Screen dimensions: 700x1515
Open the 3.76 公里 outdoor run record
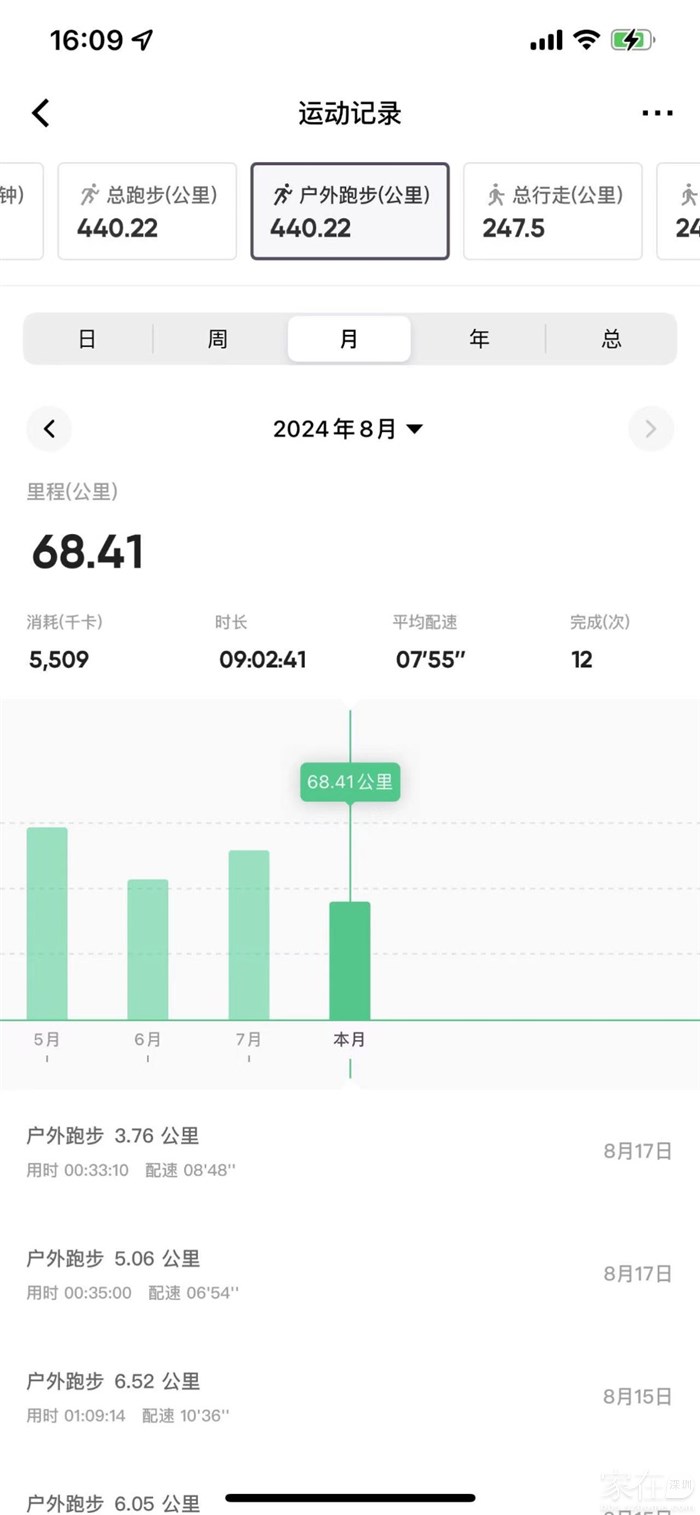click(349, 1151)
